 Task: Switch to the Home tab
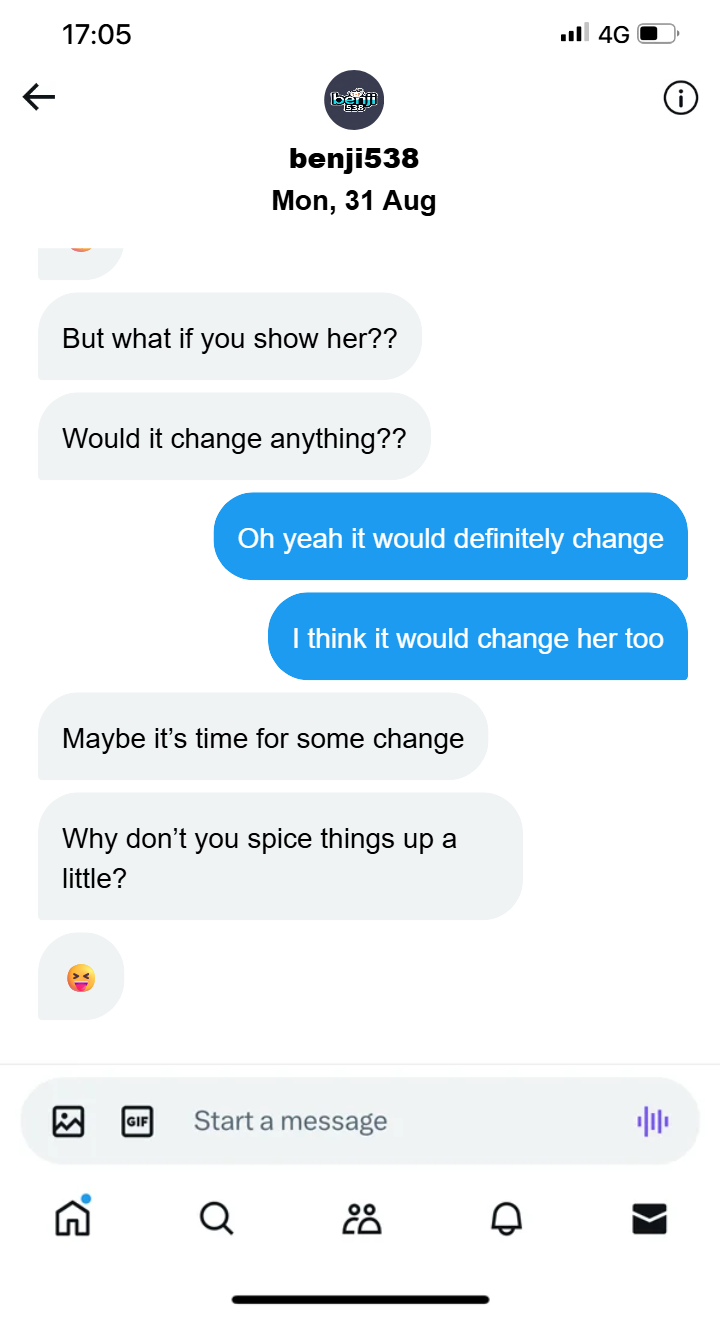click(72, 1217)
